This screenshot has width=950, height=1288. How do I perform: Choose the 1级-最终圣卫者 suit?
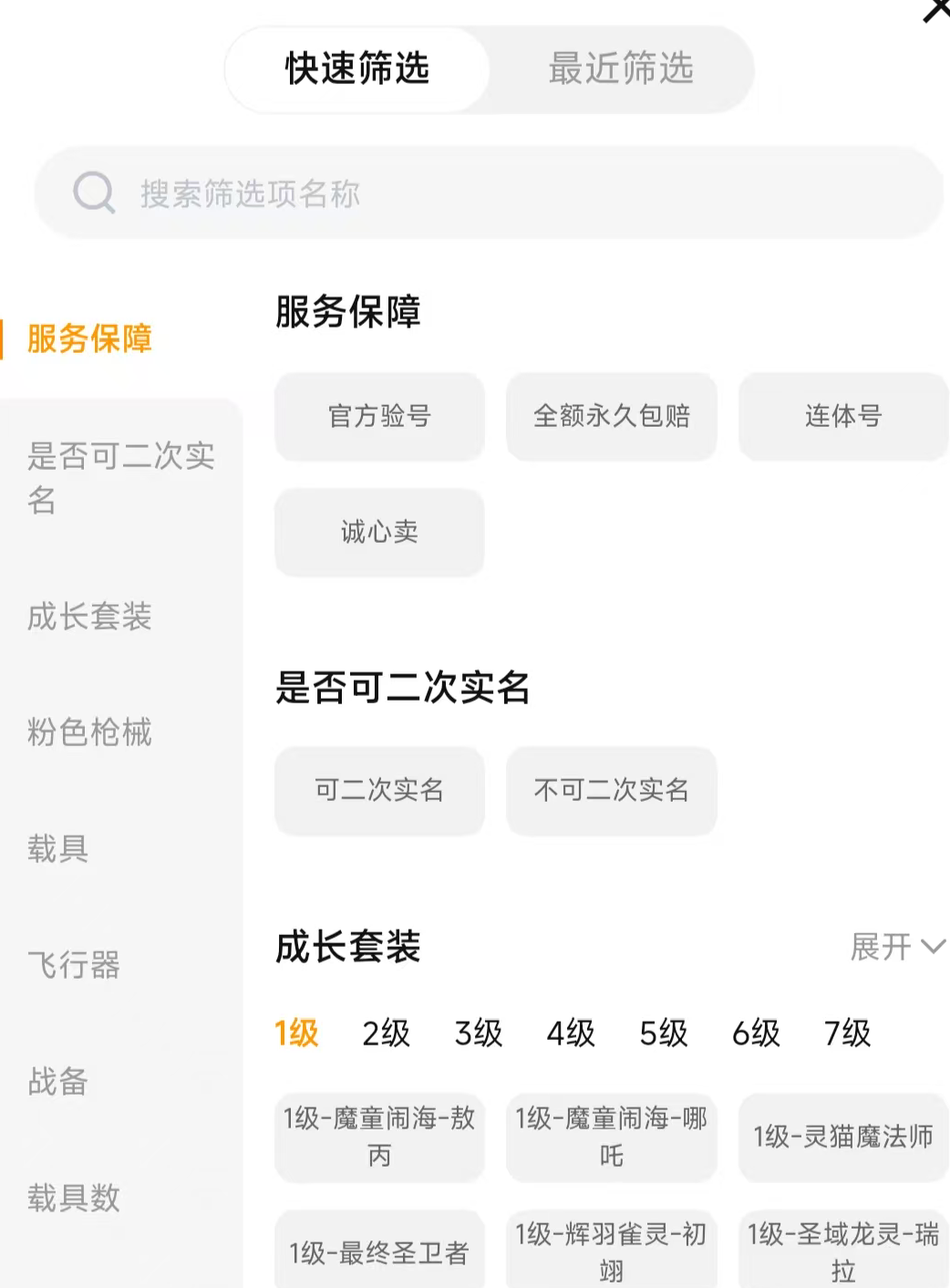[x=379, y=1253]
